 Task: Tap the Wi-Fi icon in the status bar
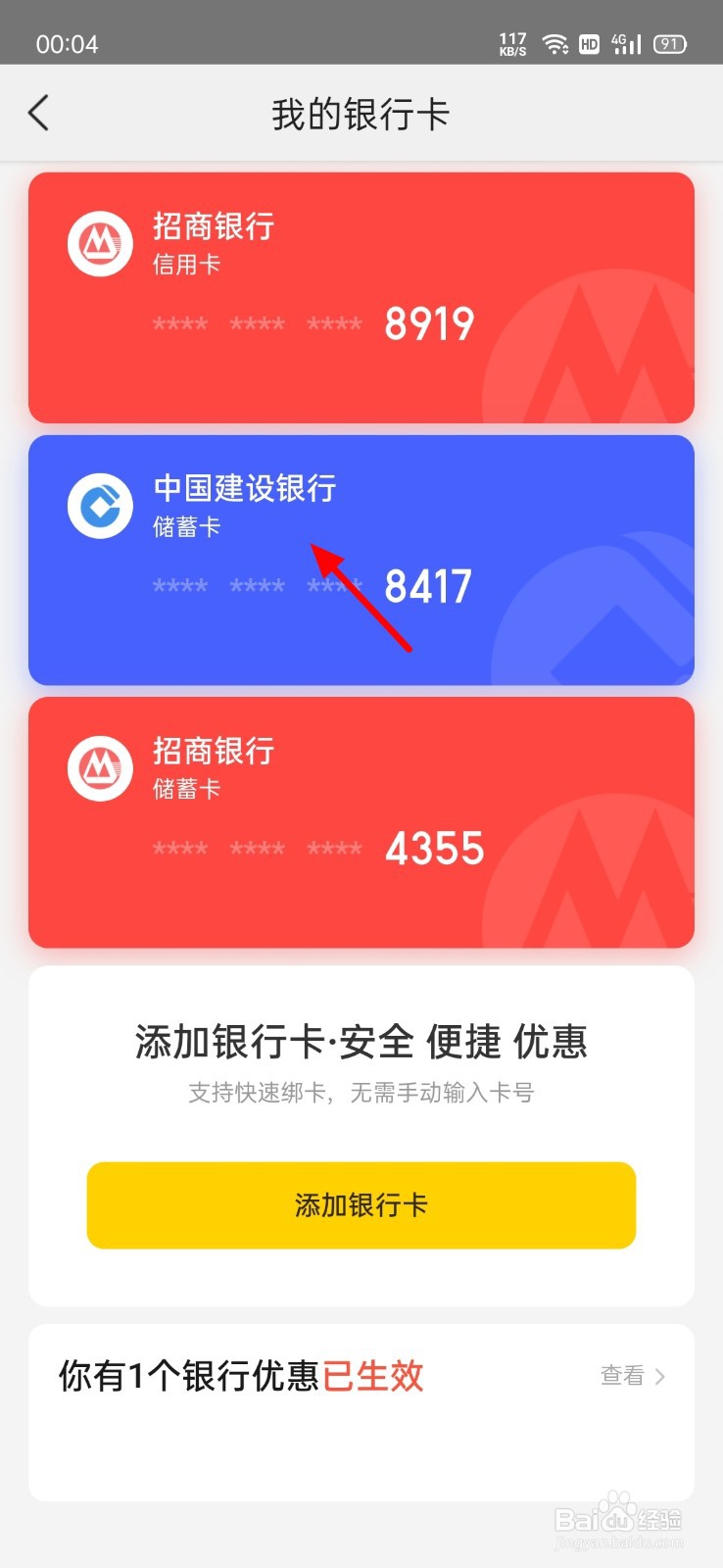pos(555,44)
